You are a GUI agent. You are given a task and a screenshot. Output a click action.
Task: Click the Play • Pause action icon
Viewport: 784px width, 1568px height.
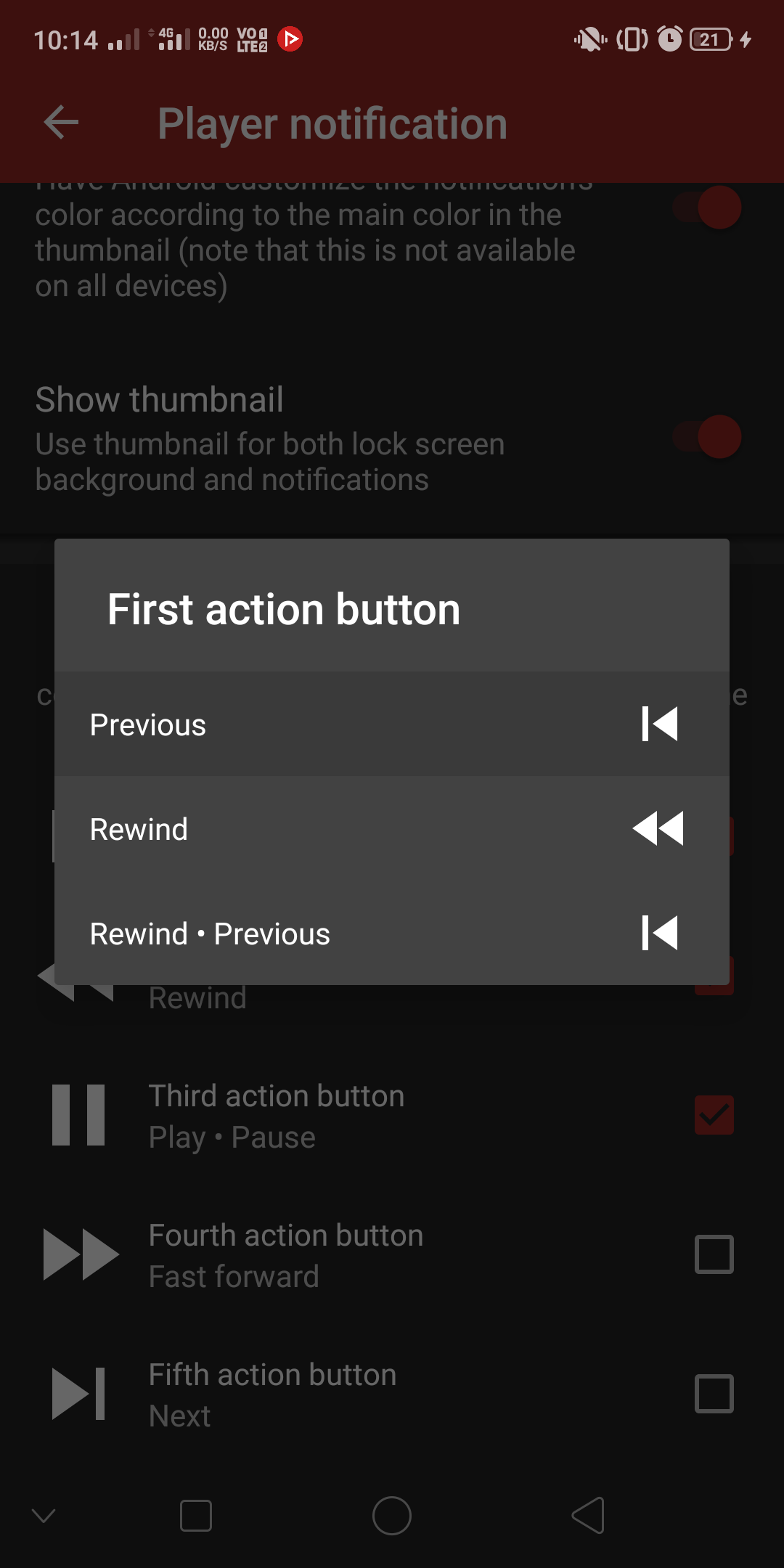pos(78,1116)
